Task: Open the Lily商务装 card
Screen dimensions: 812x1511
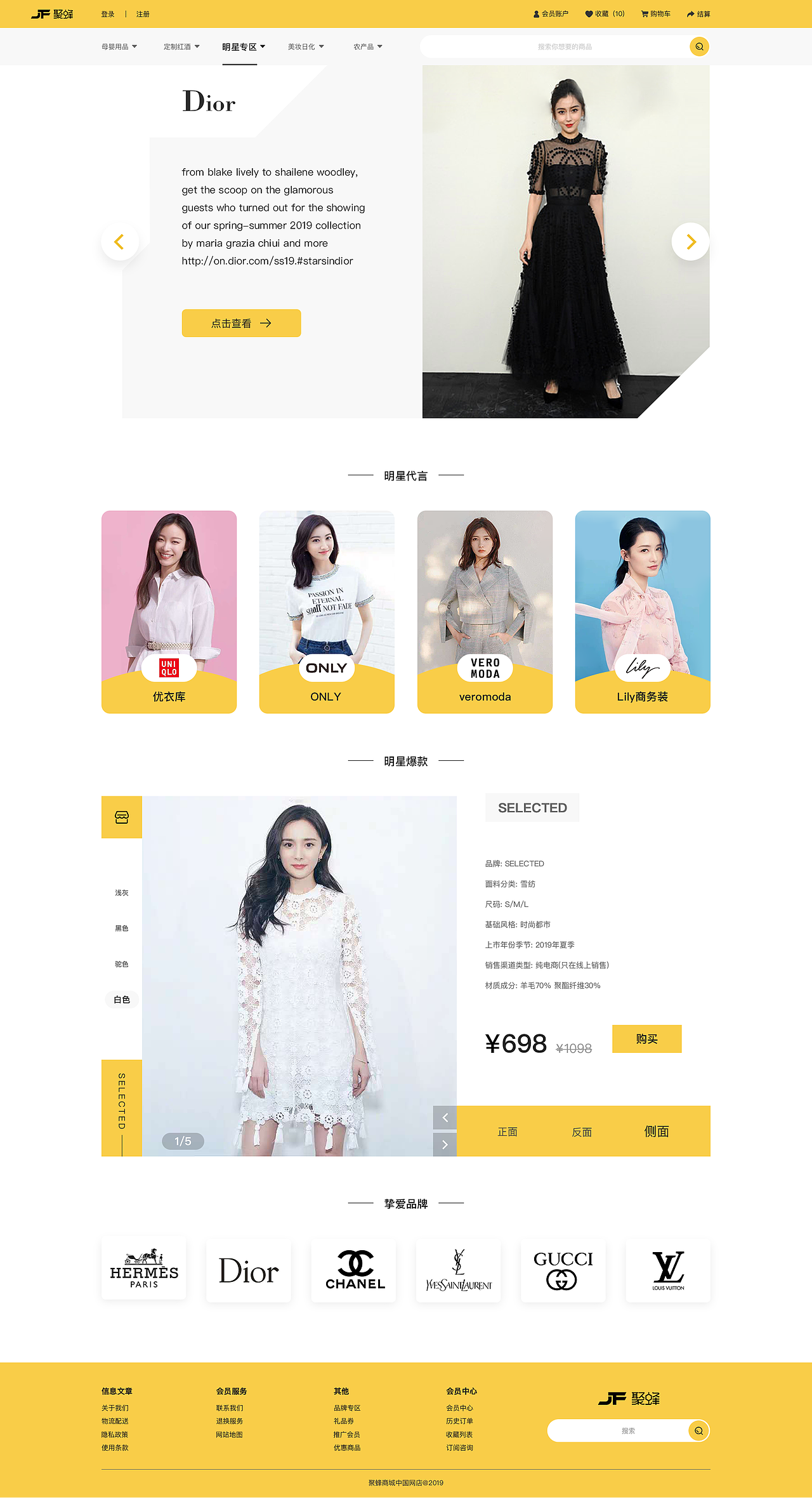Action: (x=643, y=612)
